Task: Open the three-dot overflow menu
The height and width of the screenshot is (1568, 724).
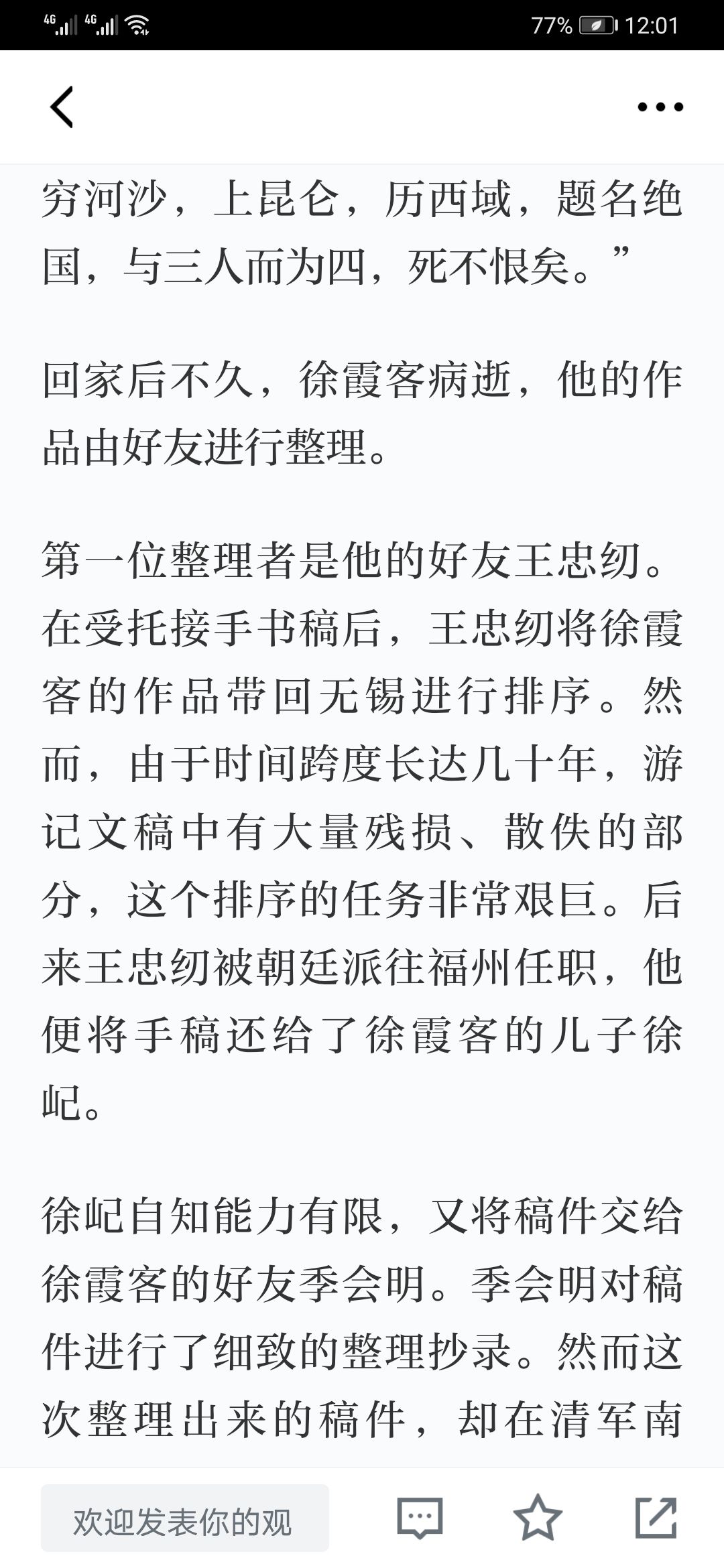Action: pyautogui.click(x=660, y=107)
